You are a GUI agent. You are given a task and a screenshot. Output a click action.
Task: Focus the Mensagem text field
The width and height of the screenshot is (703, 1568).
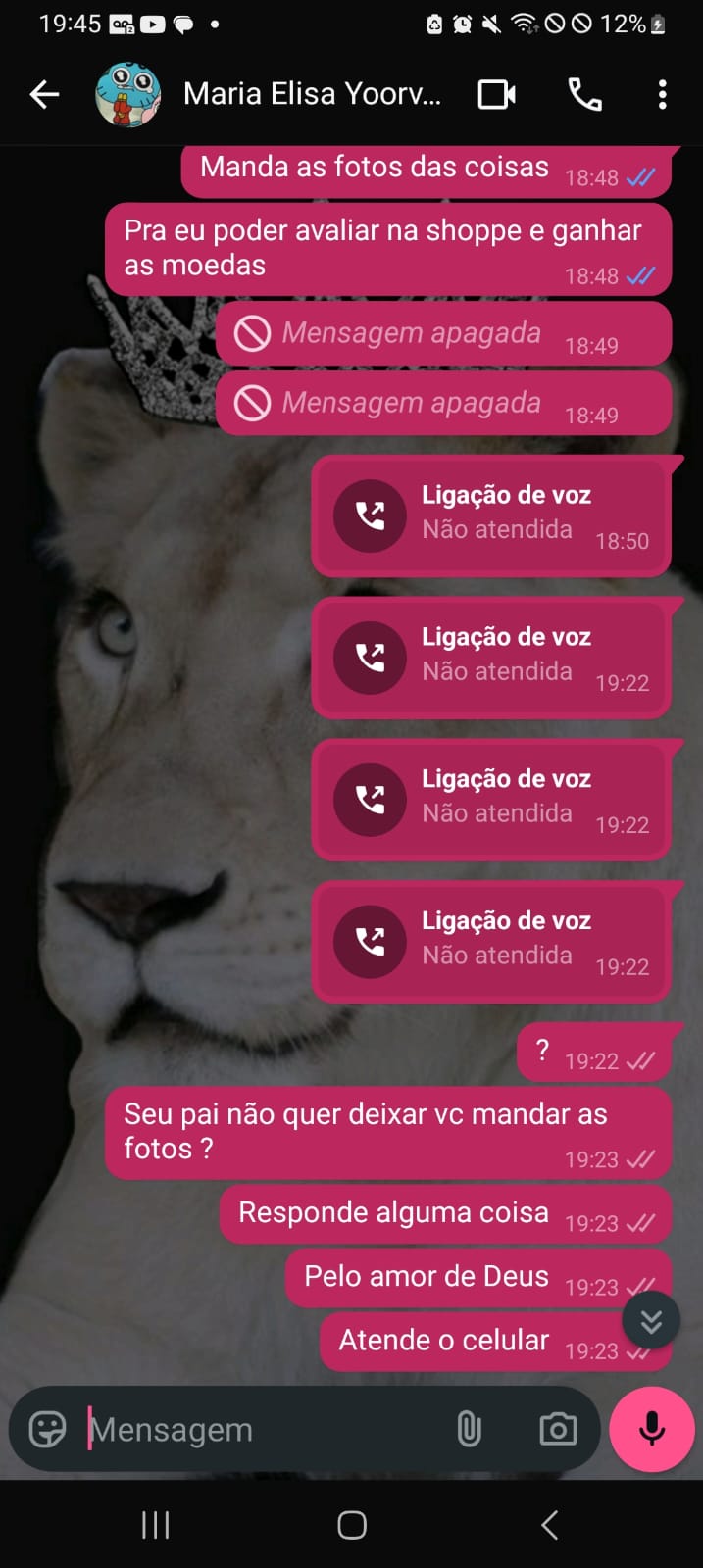(x=265, y=1429)
